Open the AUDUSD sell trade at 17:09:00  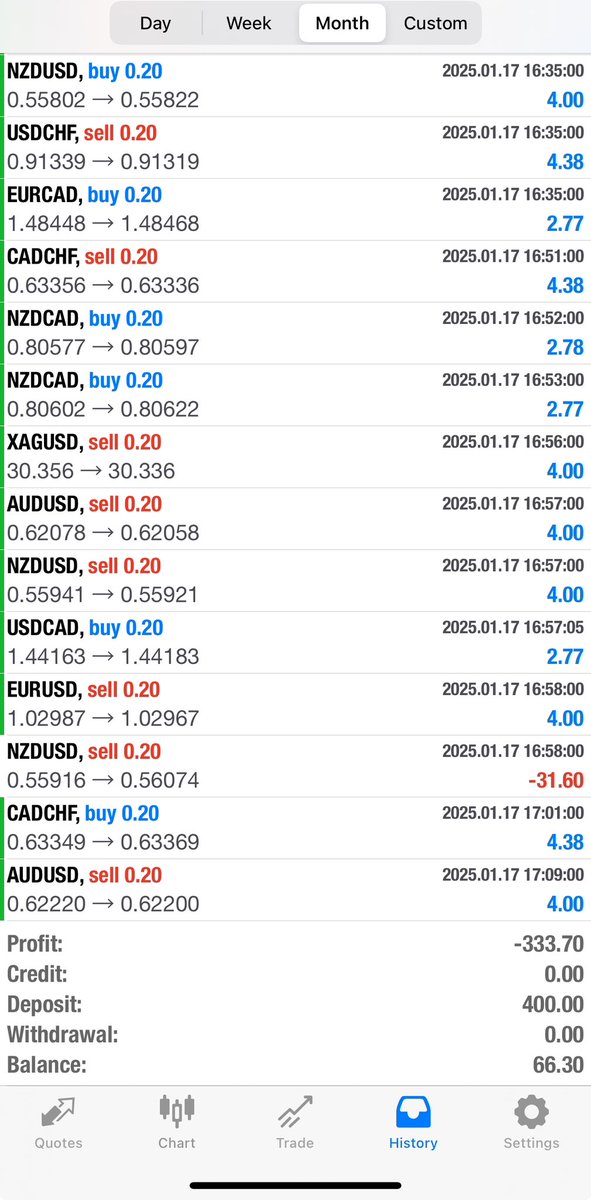[x=295, y=891]
